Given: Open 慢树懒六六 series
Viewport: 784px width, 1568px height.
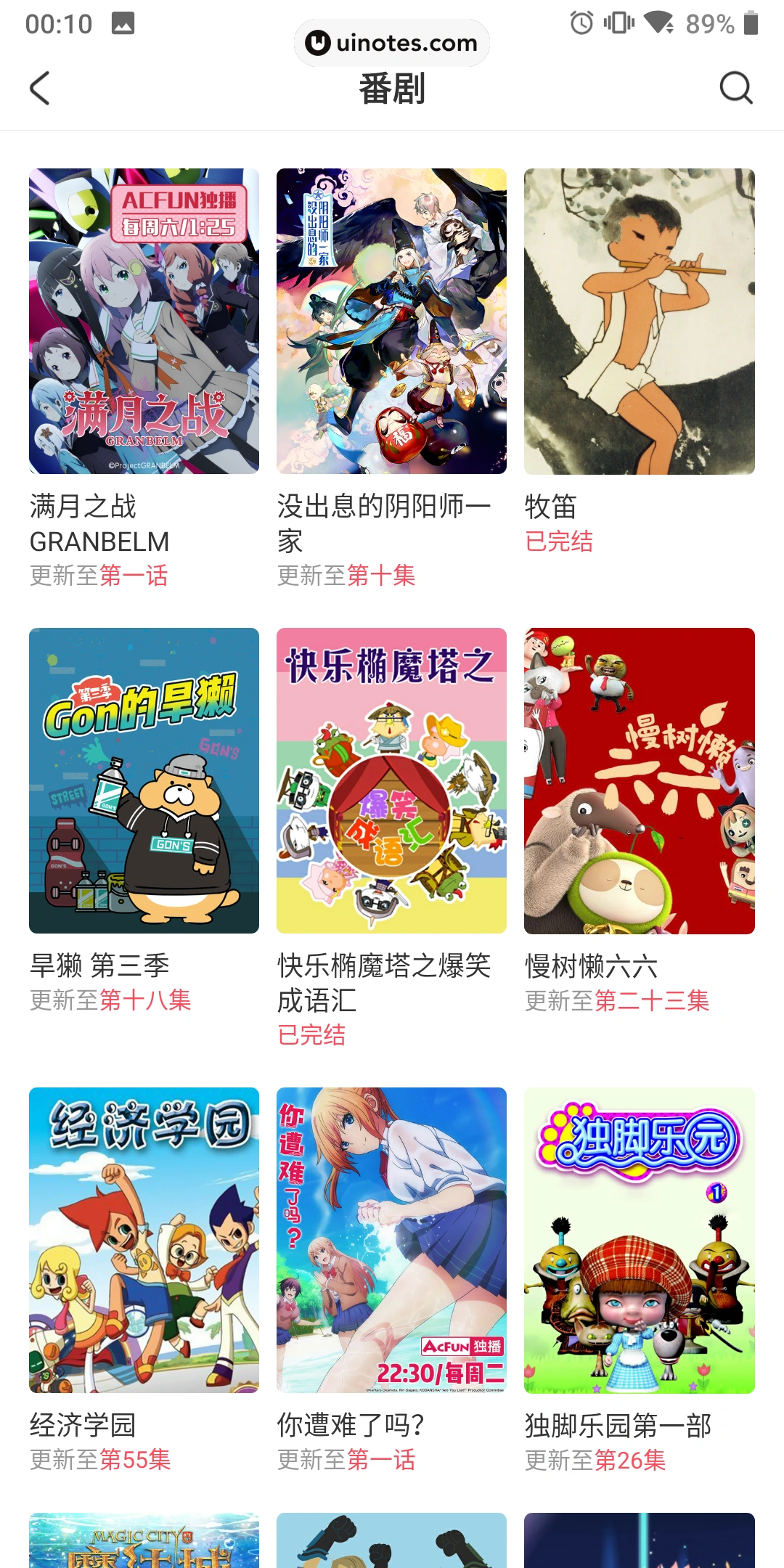Looking at the screenshot, I should (x=639, y=780).
